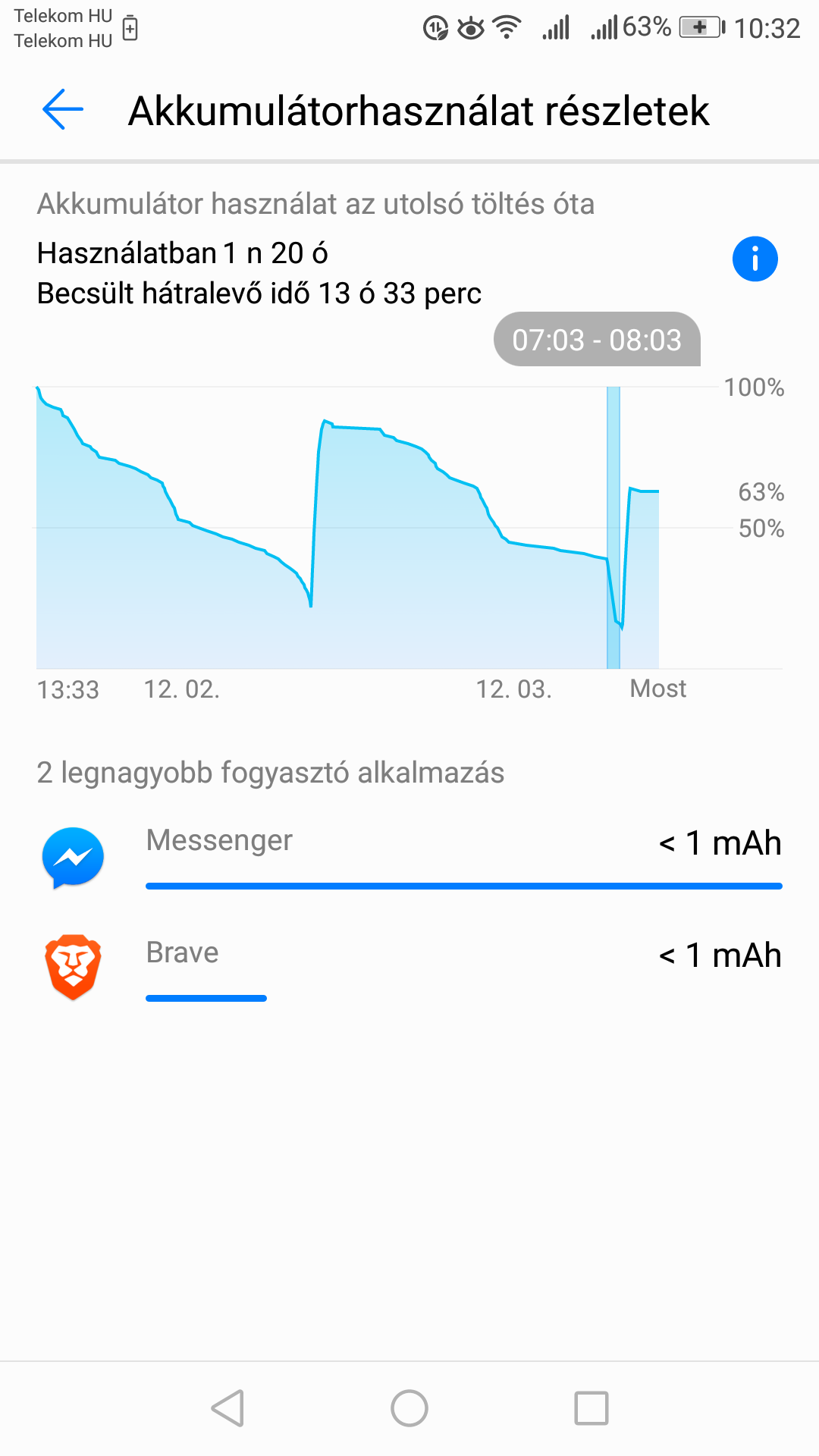This screenshot has height=1456, width=819.
Task: Go back using the top arrow
Action: [x=63, y=110]
